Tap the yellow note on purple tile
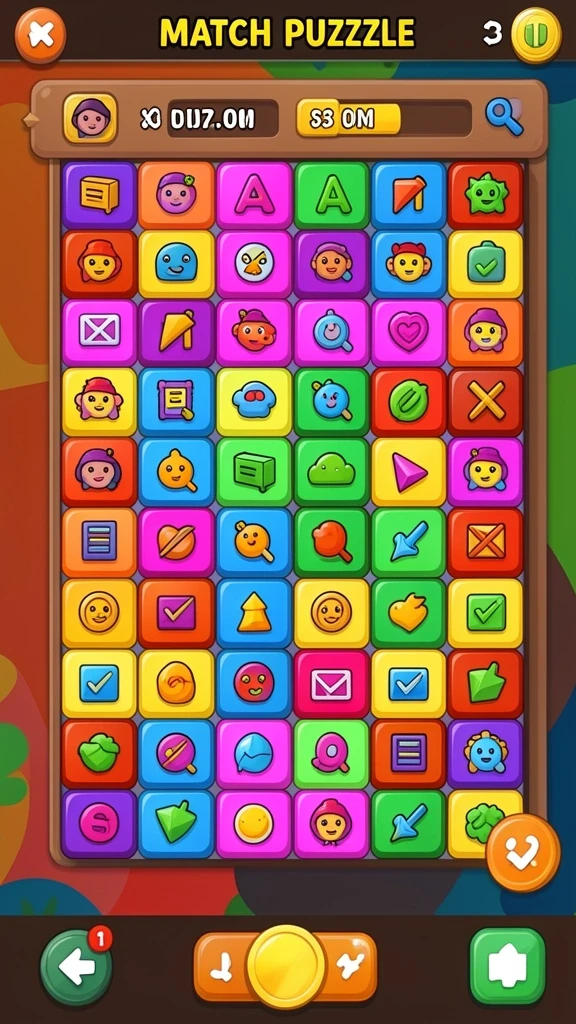 point(99,195)
